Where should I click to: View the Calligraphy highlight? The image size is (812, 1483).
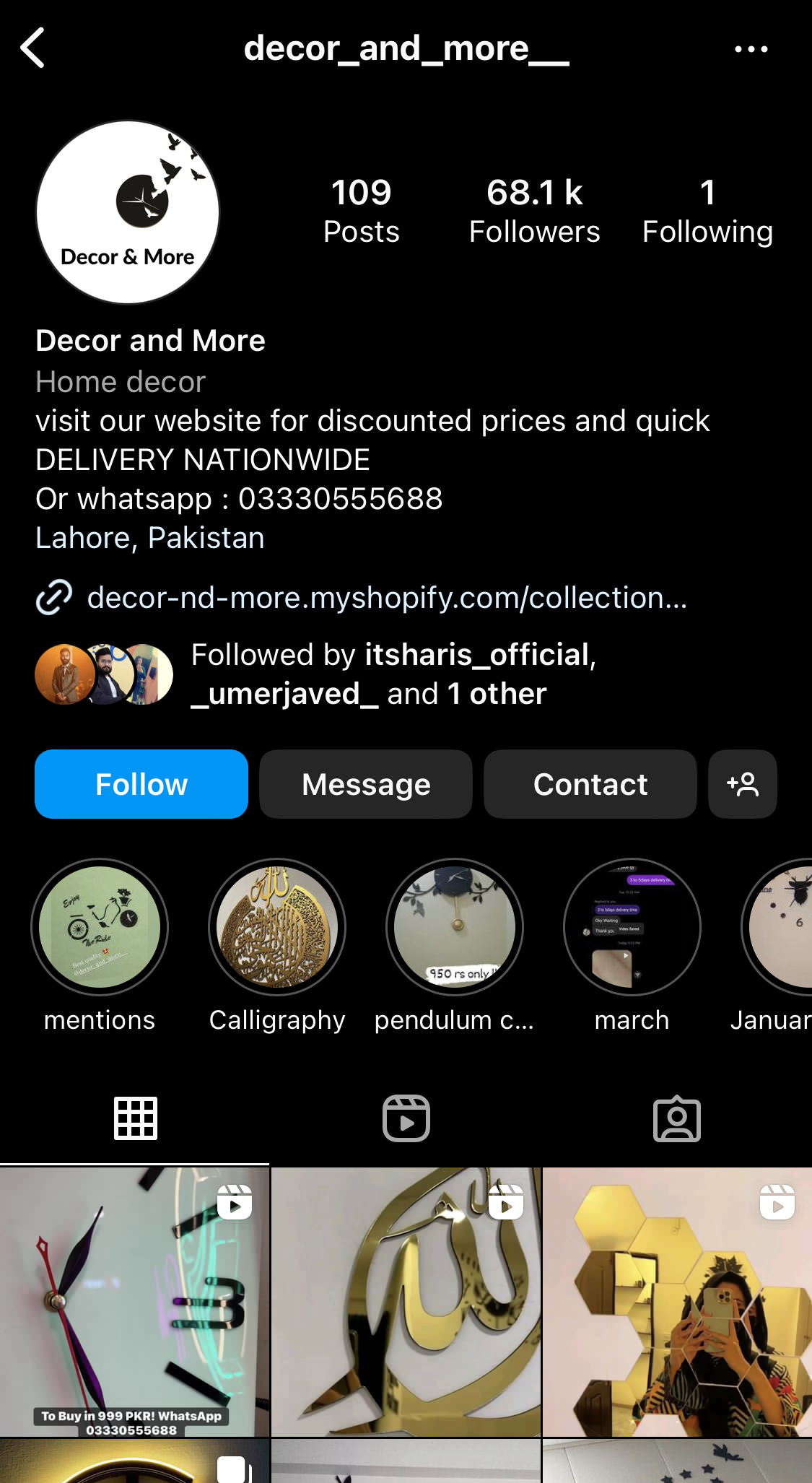[x=277, y=927]
